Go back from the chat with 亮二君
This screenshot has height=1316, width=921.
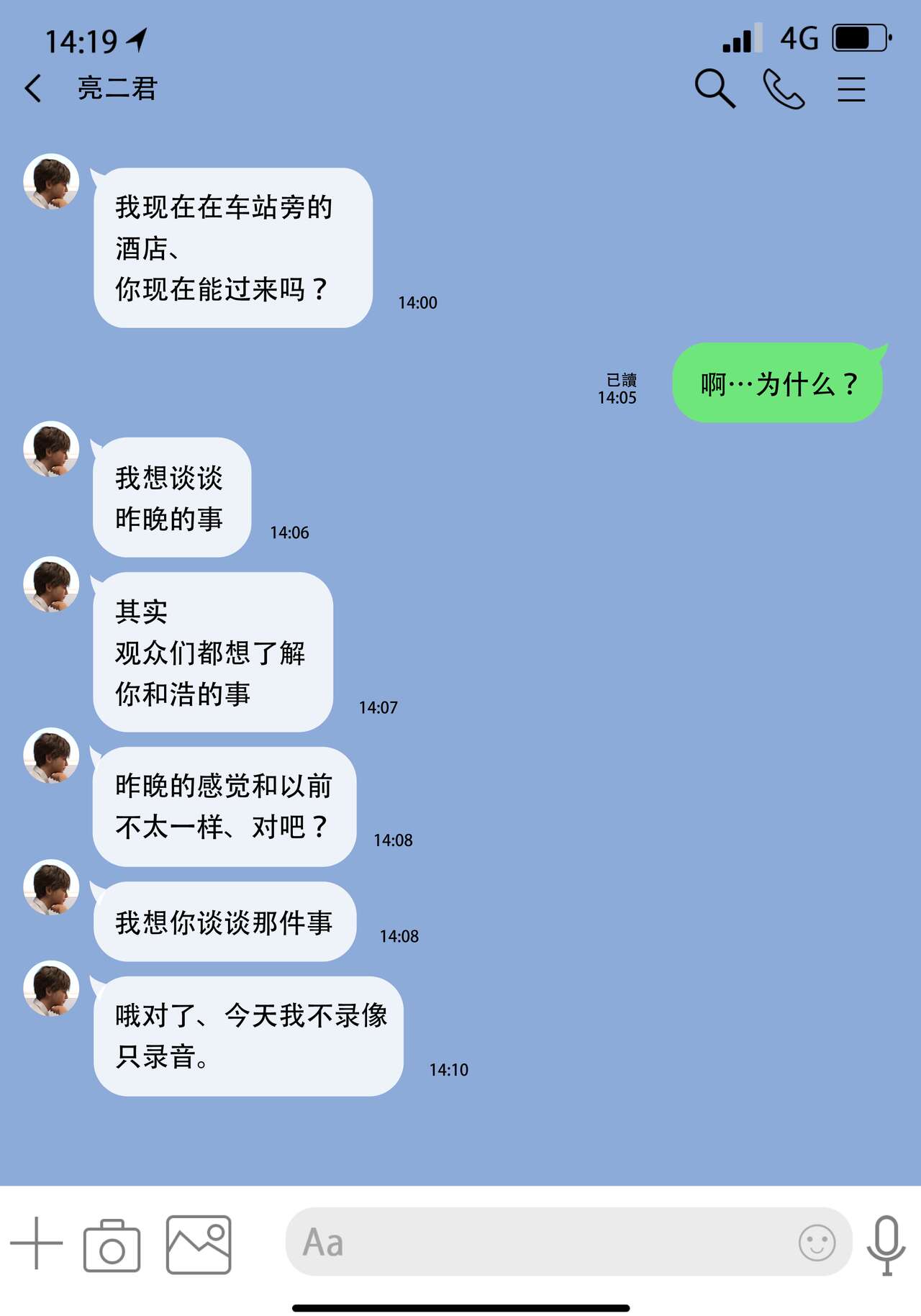point(33,89)
